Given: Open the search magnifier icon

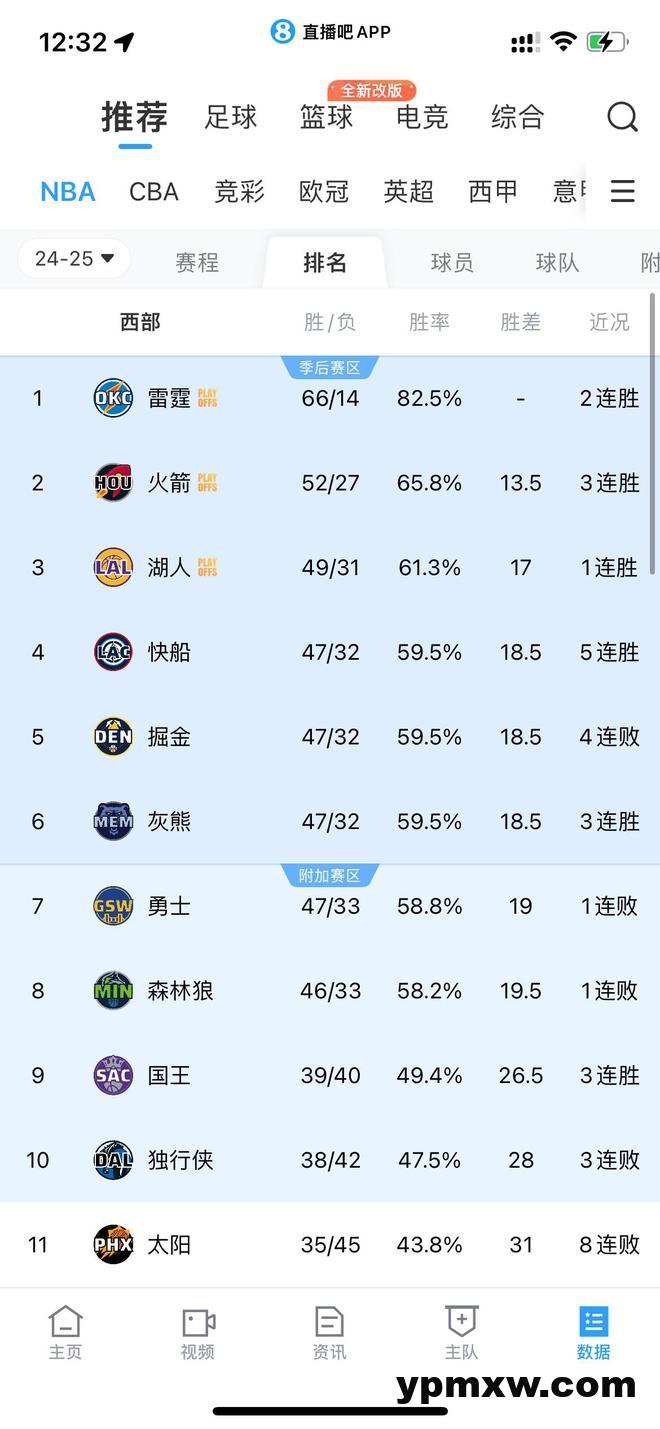Looking at the screenshot, I should pos(622,117).
